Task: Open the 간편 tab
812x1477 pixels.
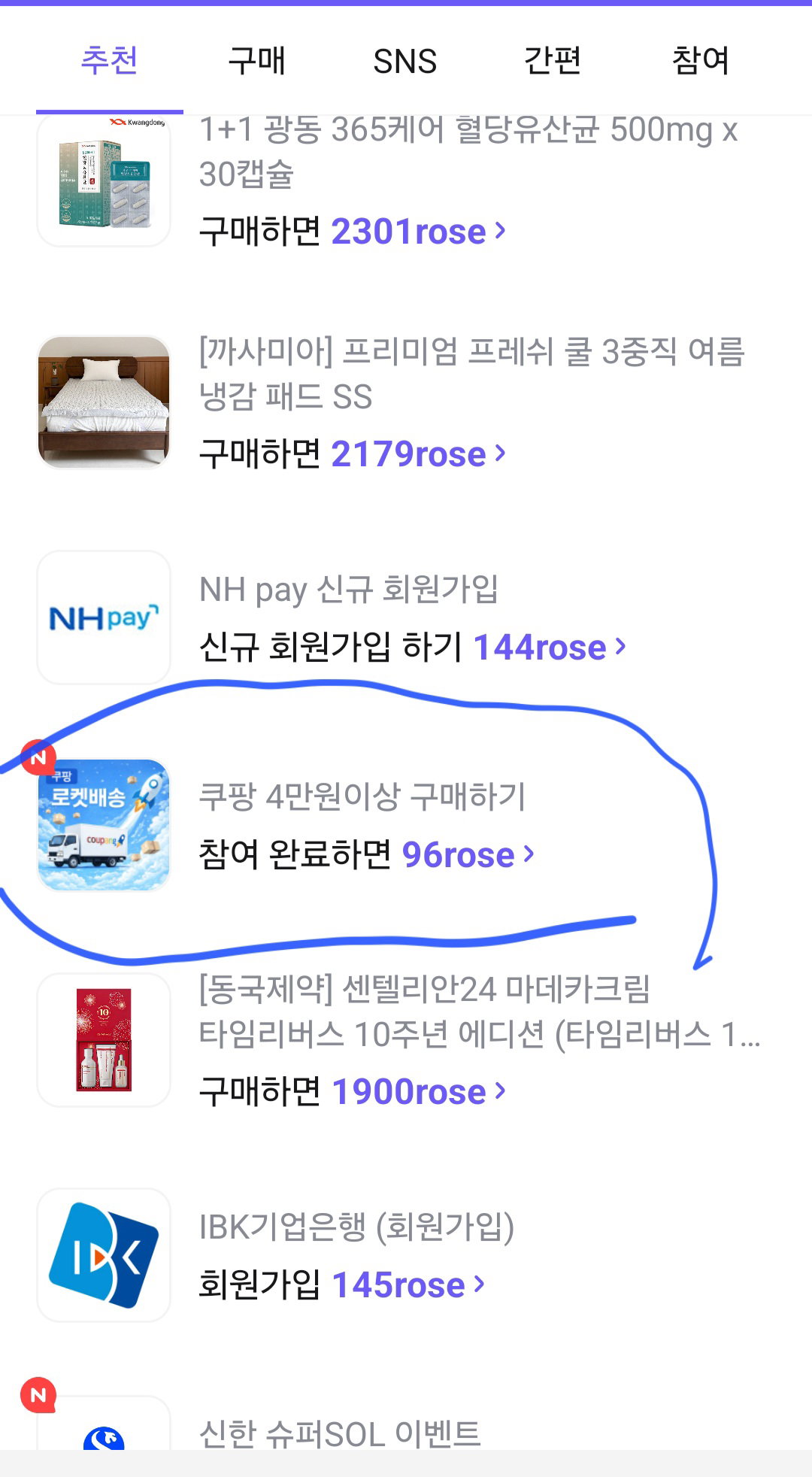Action: pyautogui.click(x=553, y=60)
